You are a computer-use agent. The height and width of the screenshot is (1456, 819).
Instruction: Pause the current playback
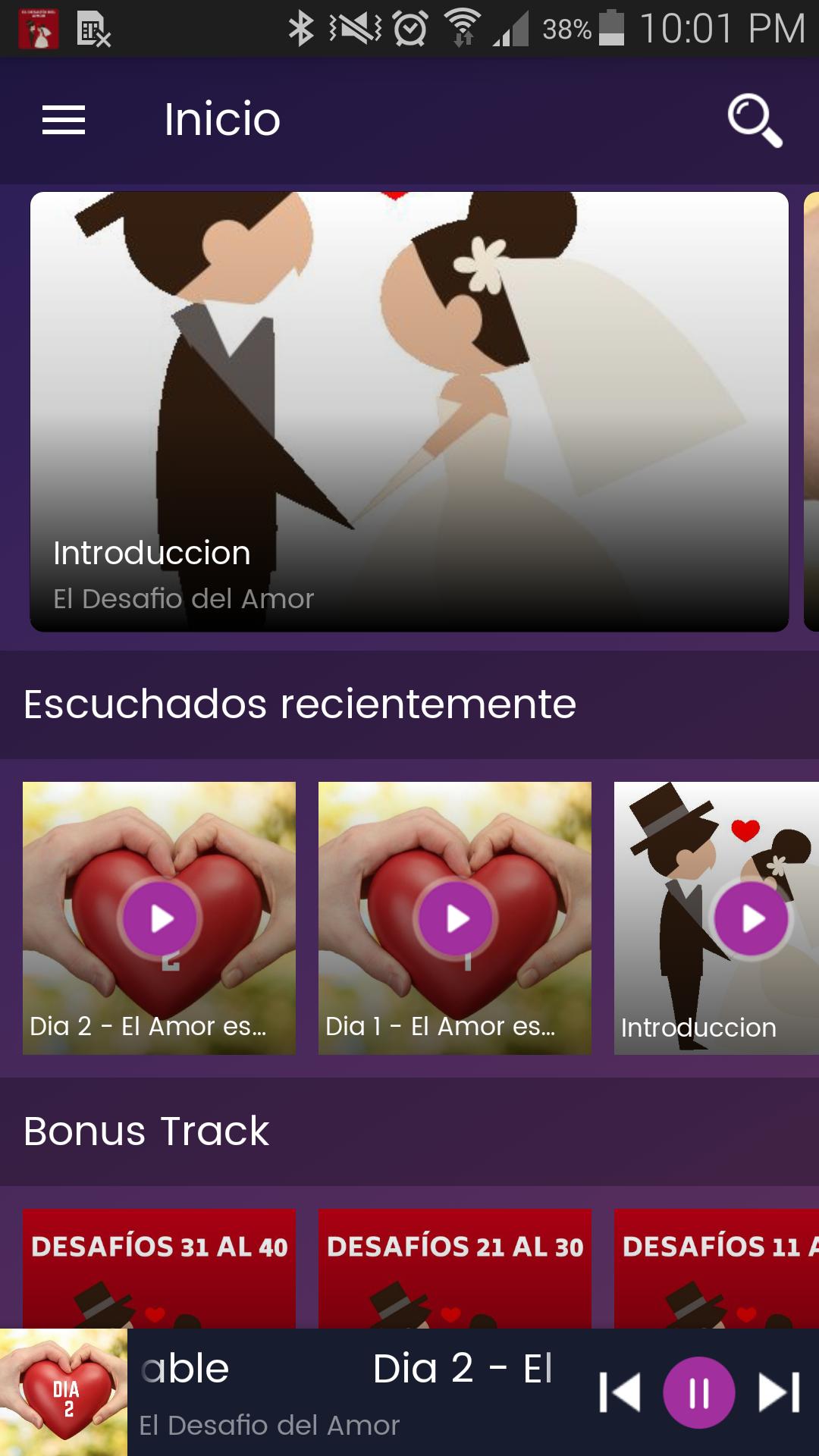[x=698, y=1392]
